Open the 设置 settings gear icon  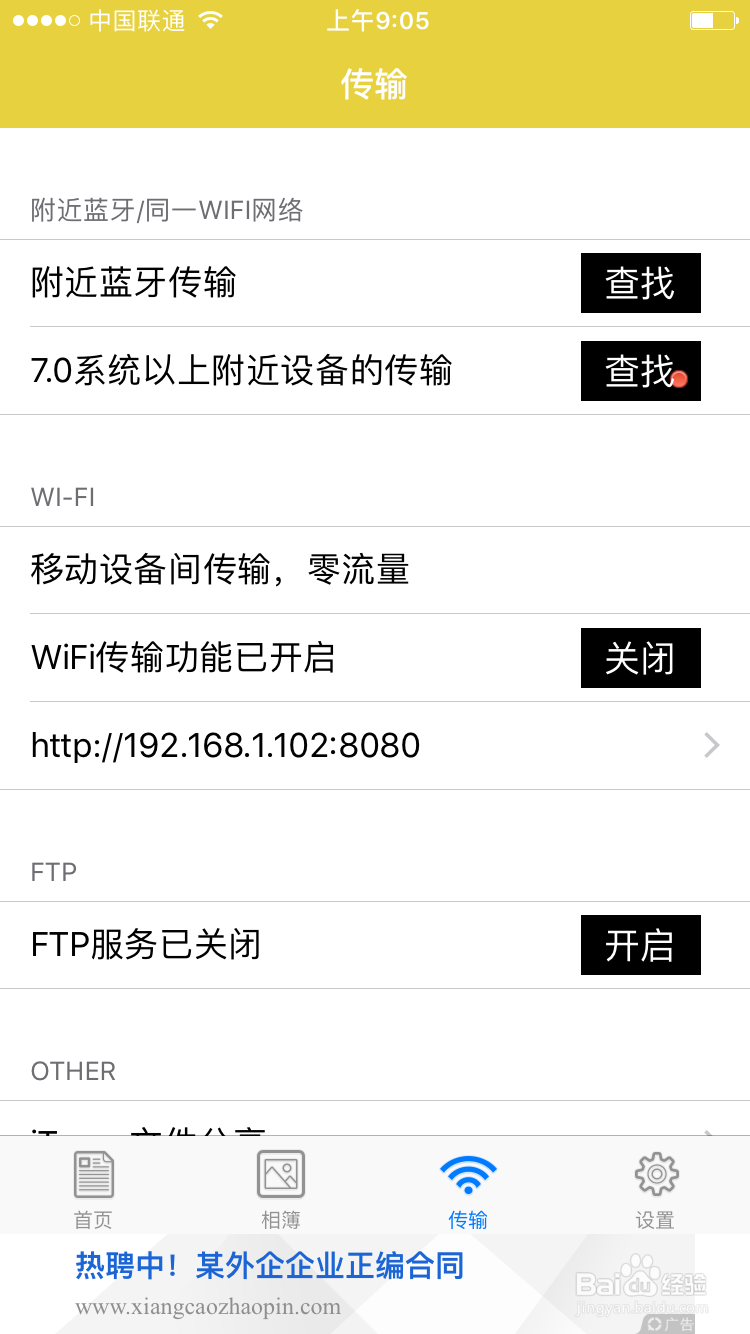656,1174
